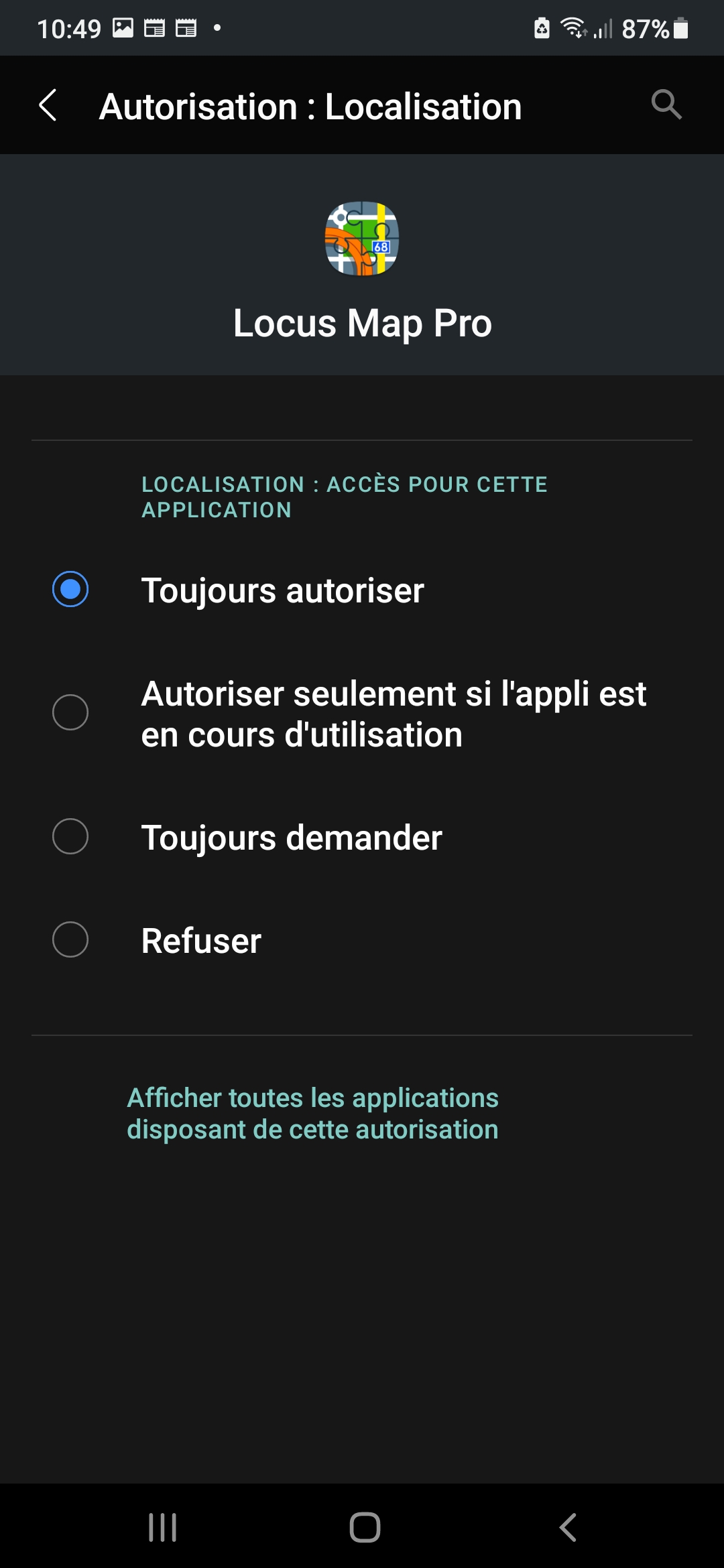Image resolution: width=724 pixels, height=1568 pixels.
Task: Go back from the Localisation permission screen
Action: [48, 106]
